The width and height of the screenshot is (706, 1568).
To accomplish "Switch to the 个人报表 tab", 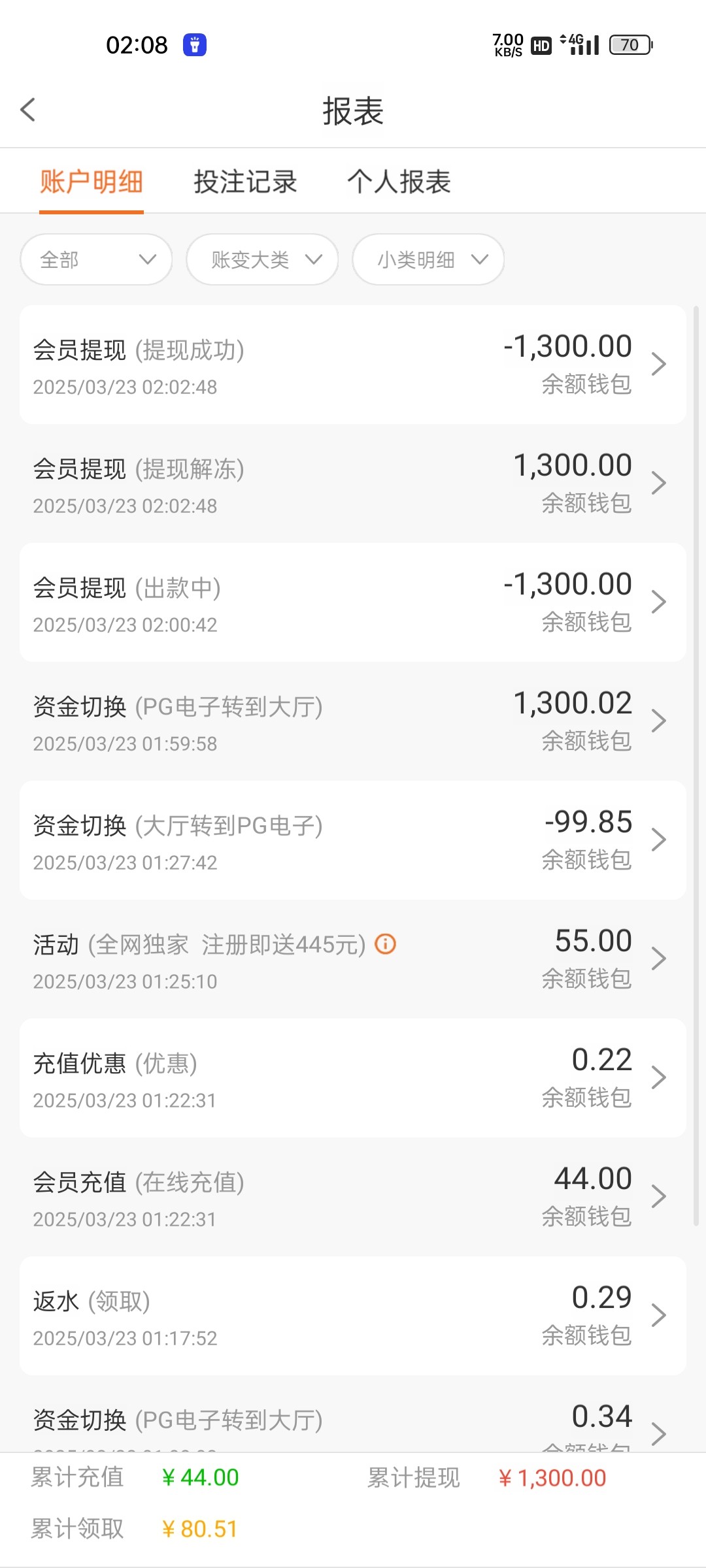I will click(x=399, y=182).
